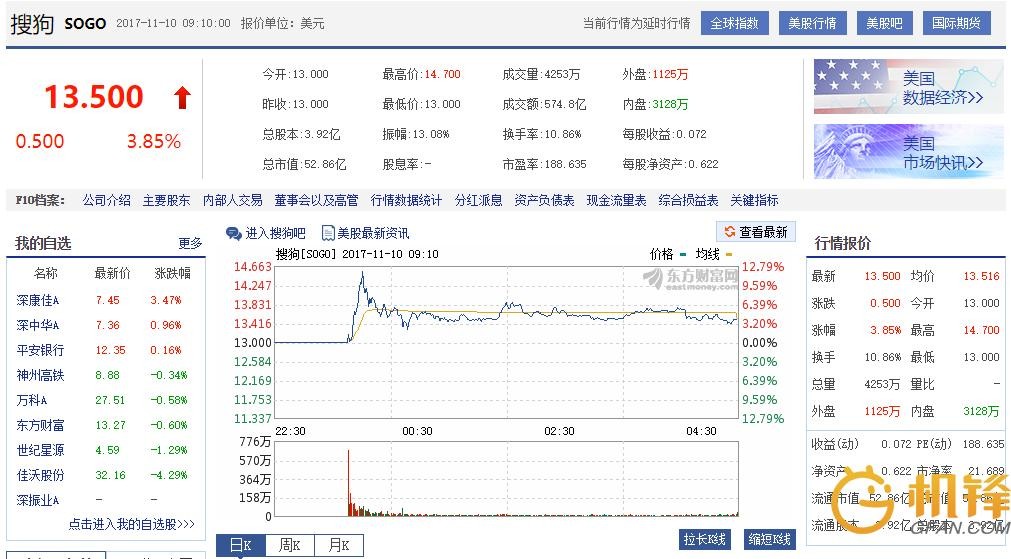View 公司介绍 in F10 档案
This screenshot has width=1011, height=559.
pyautogui.click(x=106, y=200)
